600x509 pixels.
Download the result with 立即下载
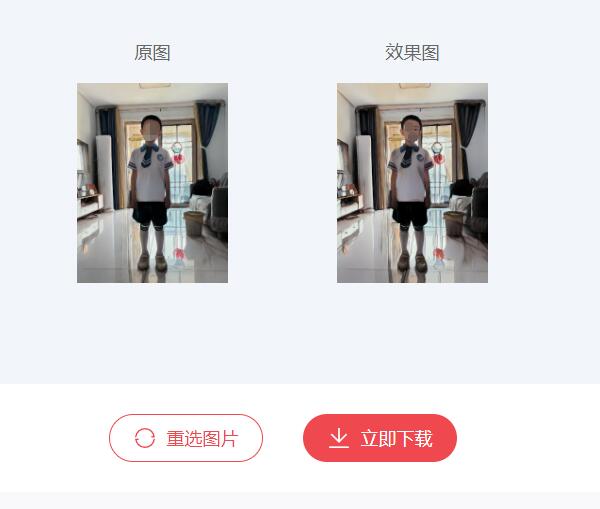380,438
